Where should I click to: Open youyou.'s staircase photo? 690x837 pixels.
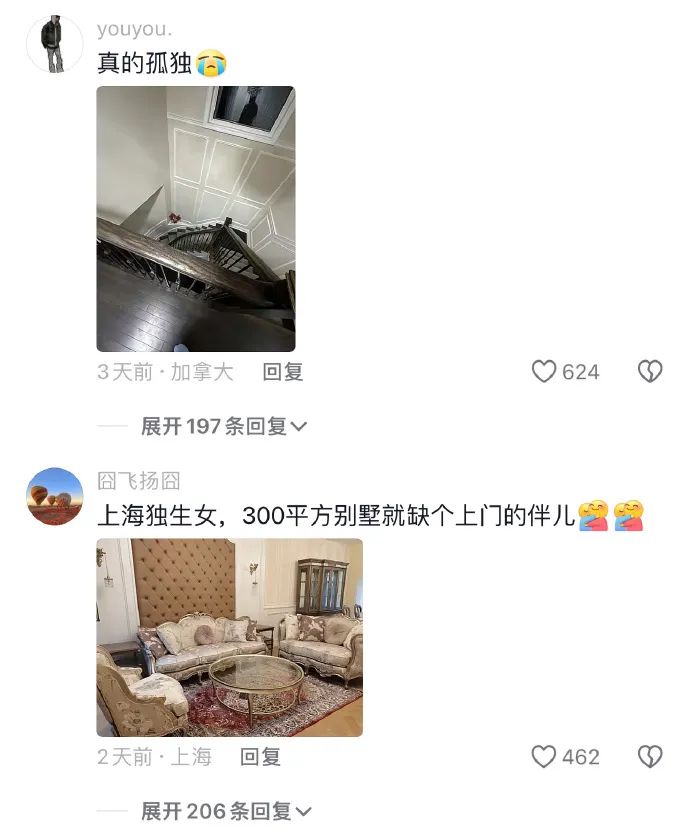(196, 218)
